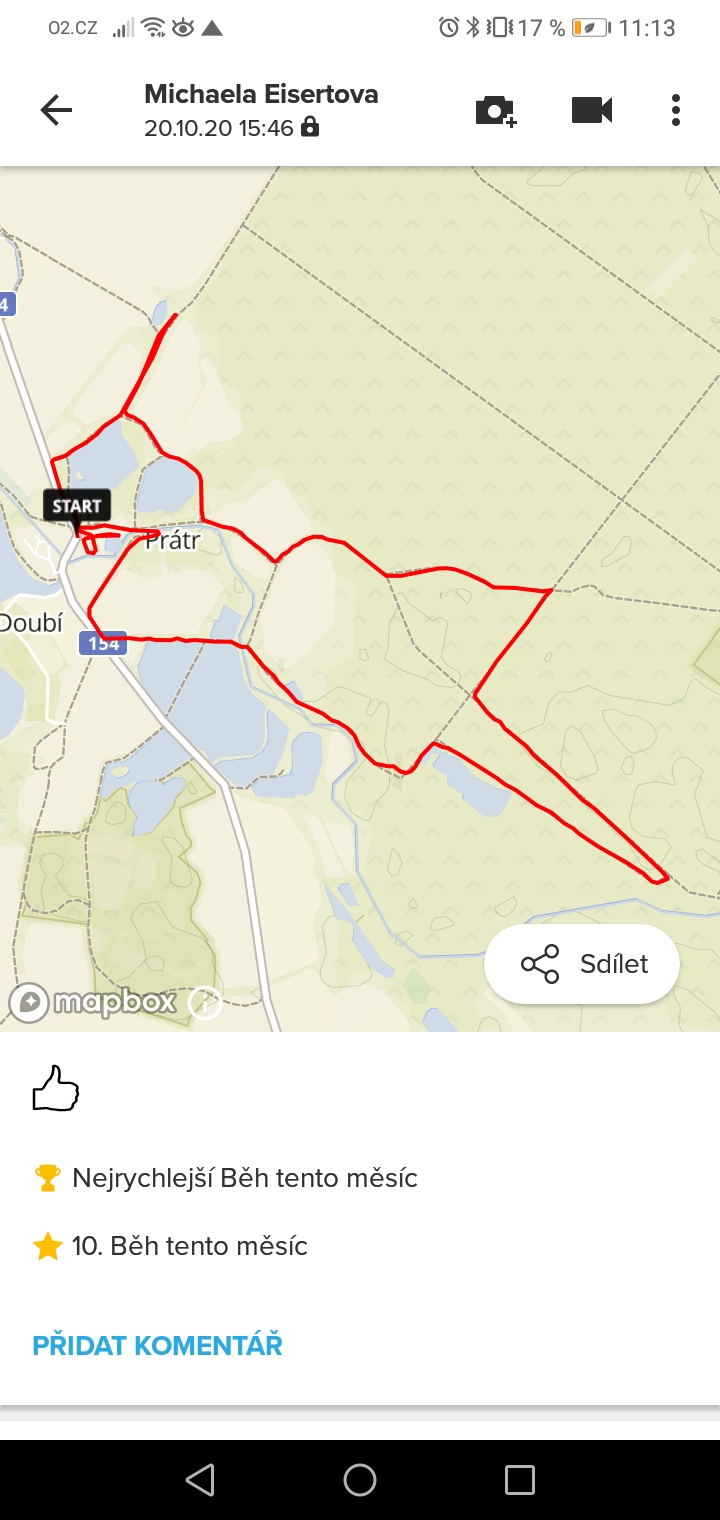Open the three-dot overflow menu
The image size is (720, 1520).
676,110
